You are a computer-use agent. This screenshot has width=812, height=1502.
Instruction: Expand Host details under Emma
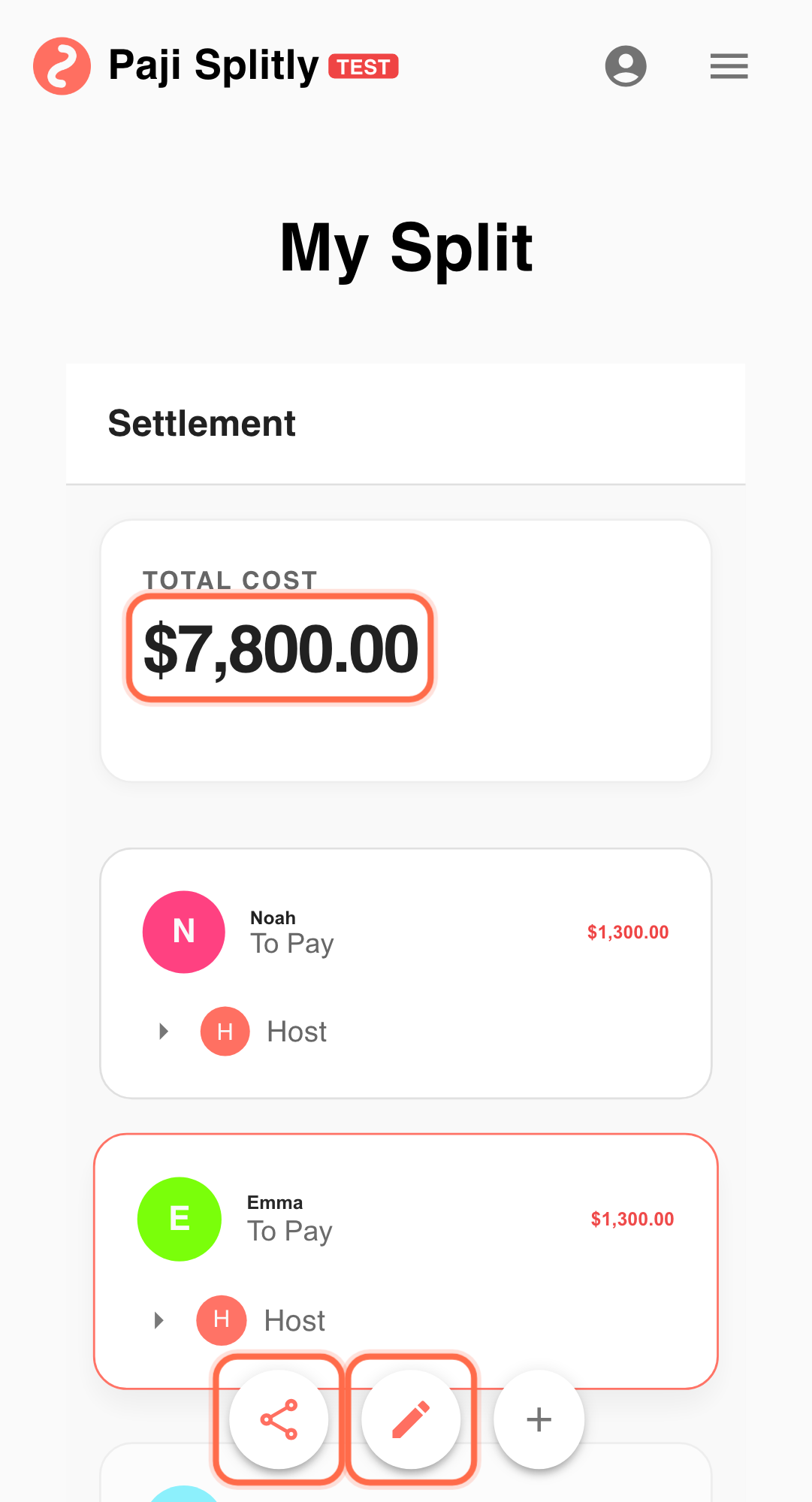(158, 1320)
